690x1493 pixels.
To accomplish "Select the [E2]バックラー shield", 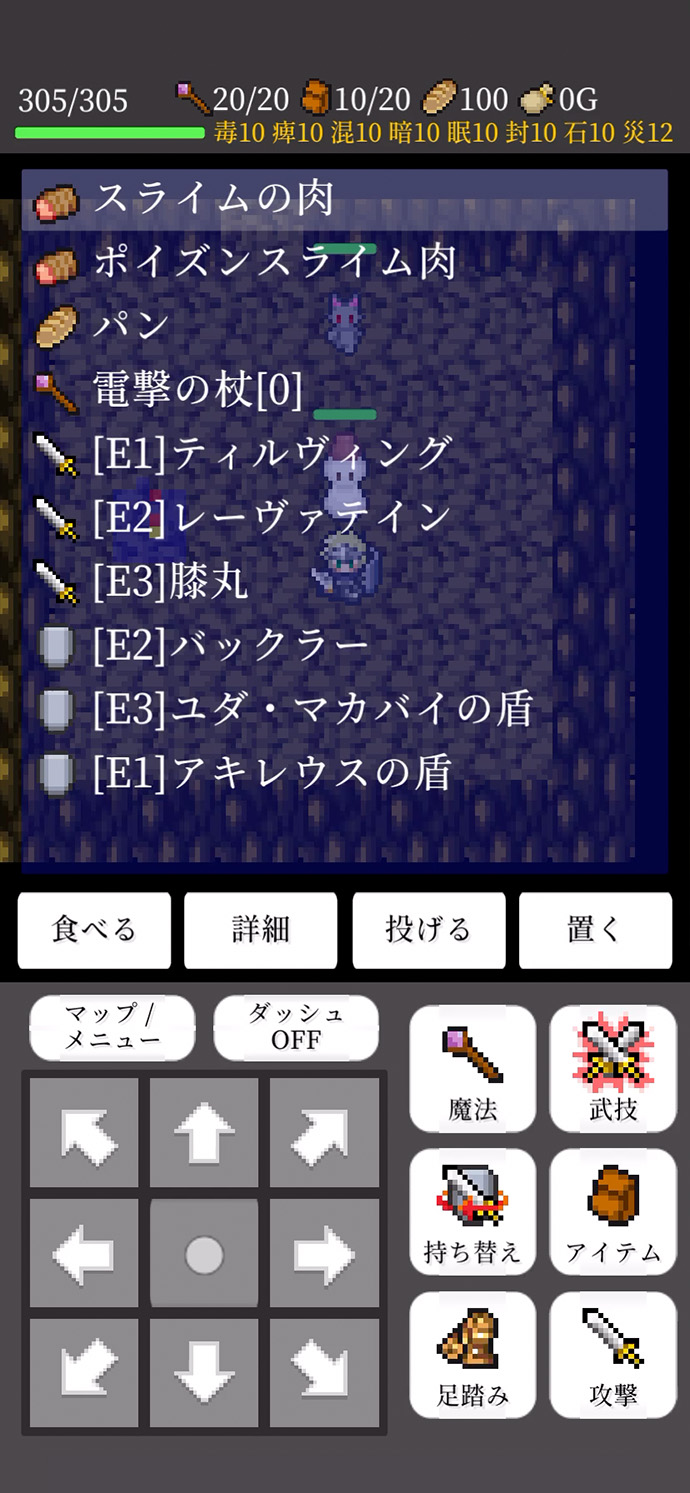I will 344,645.
